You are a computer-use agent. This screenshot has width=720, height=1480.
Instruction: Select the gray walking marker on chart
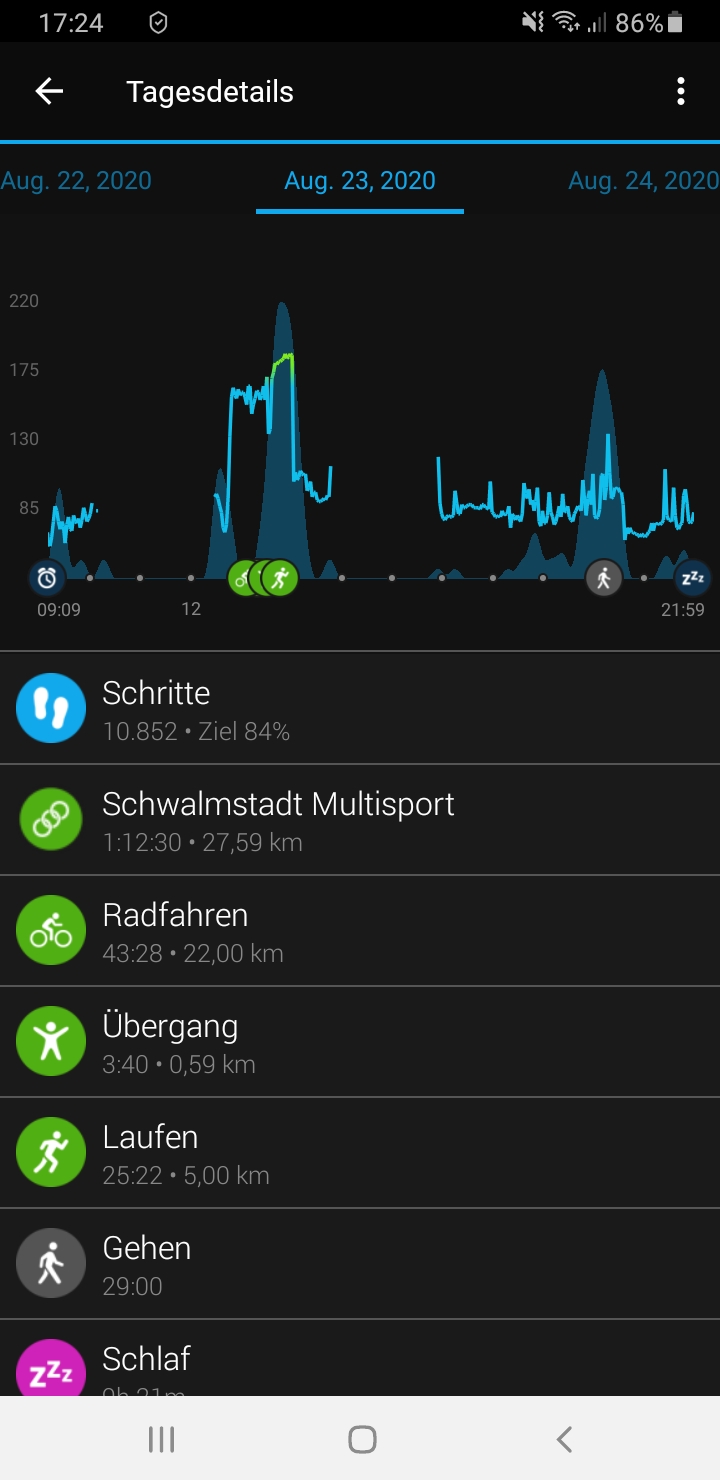[603, 577]
